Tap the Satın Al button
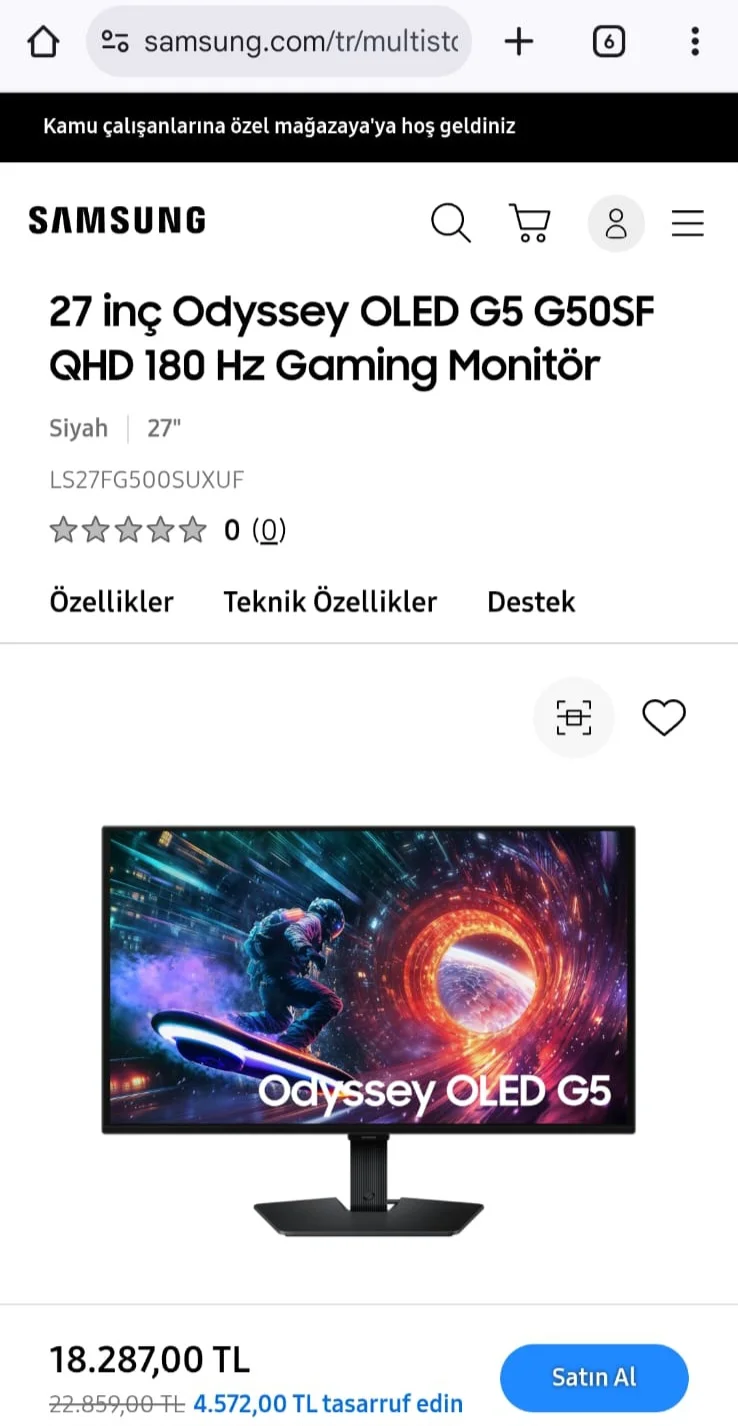 [x=594, y=1377]
